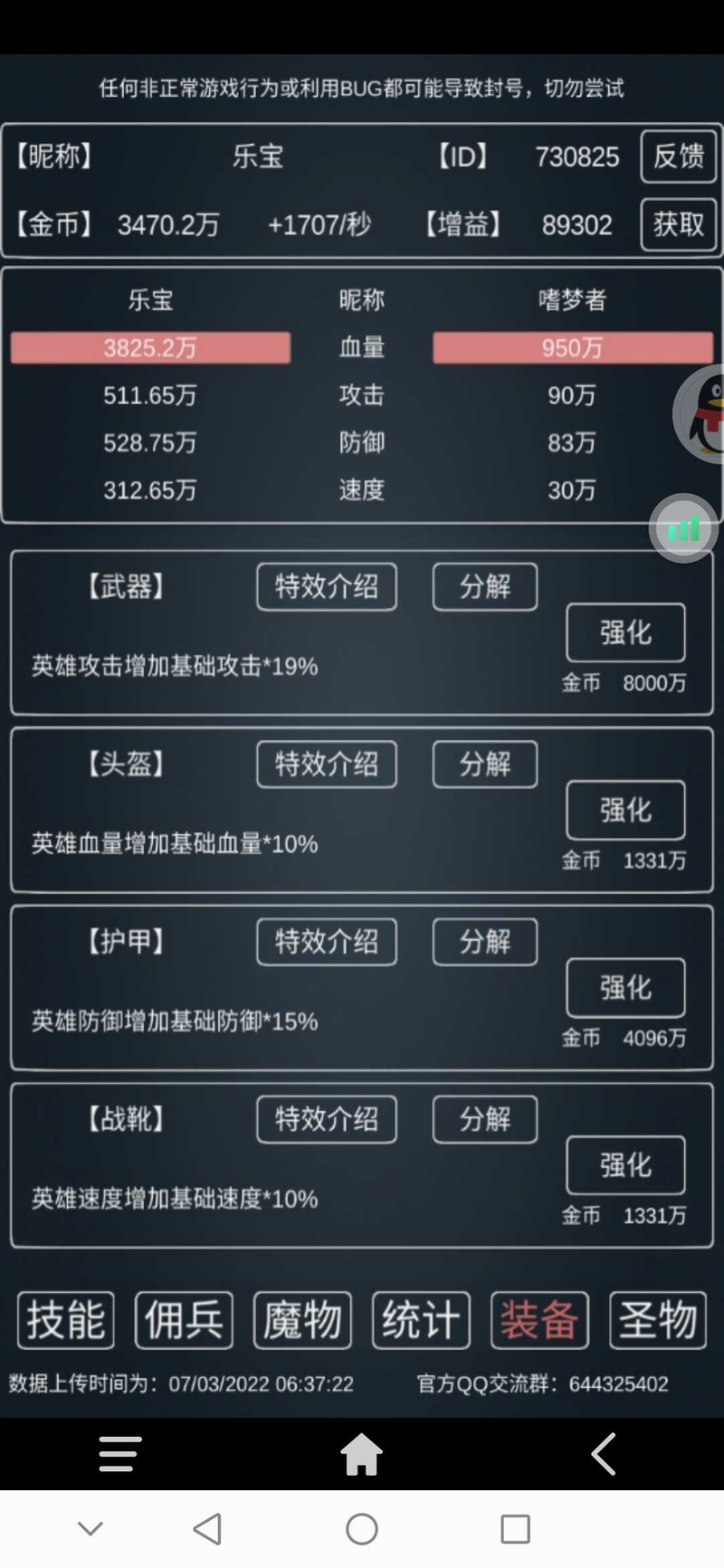724x1568 pixels.
Task: Tap 强化 on the 战靴 card
Action: point(625,1164)
